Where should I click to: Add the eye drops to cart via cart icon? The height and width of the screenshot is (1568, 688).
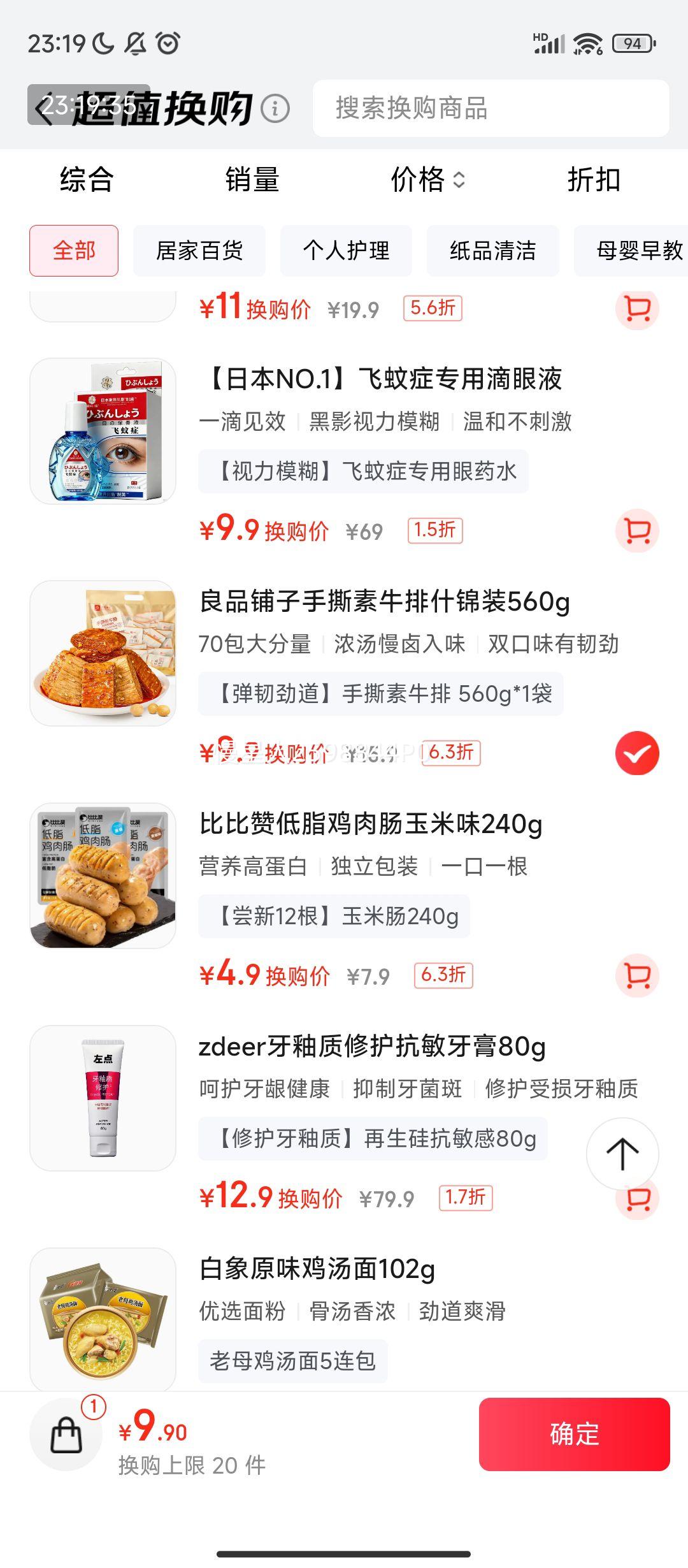(636, 530)
